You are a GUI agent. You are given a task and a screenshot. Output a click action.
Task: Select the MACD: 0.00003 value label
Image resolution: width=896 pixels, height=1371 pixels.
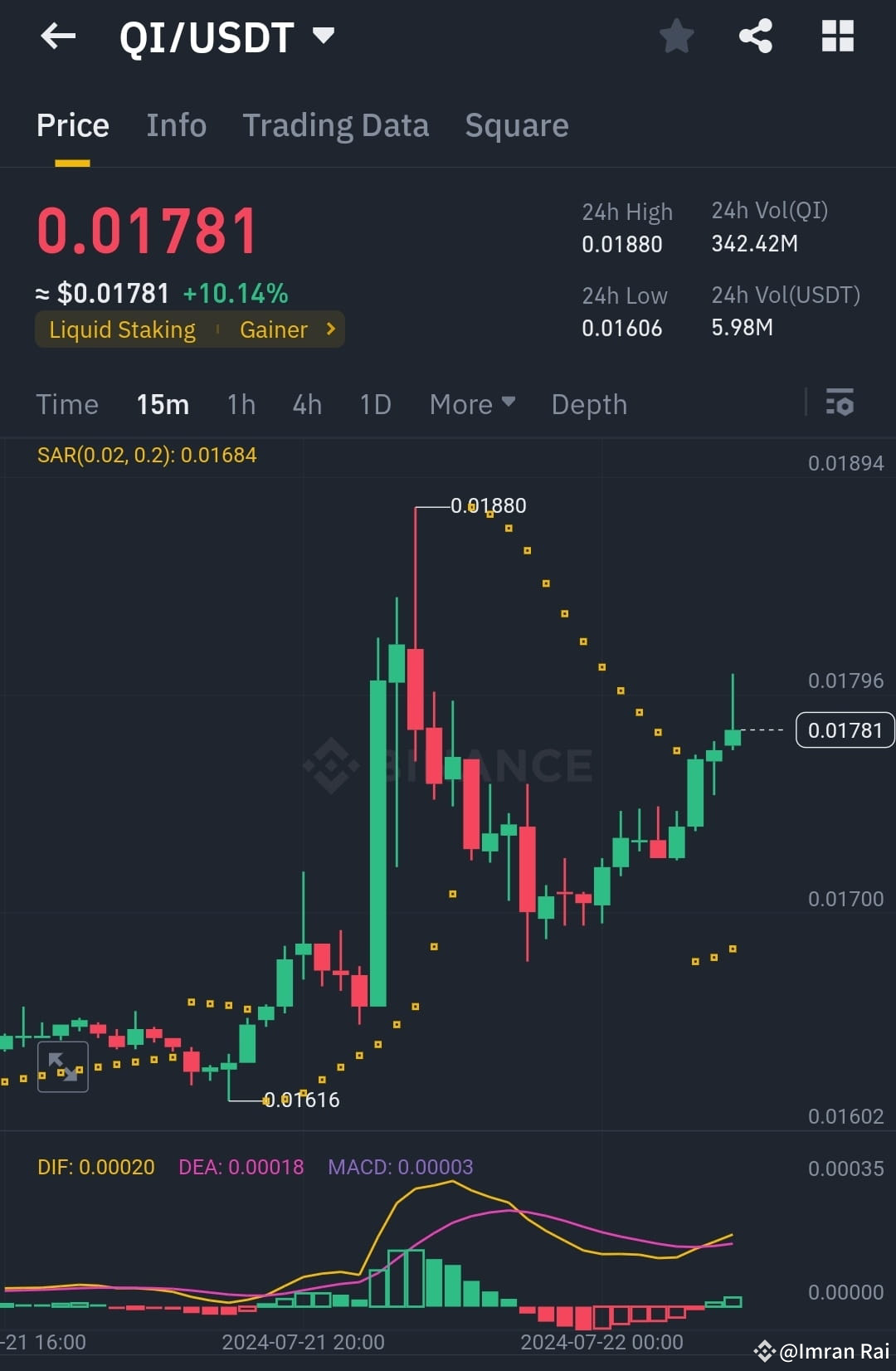point(401,1166)
